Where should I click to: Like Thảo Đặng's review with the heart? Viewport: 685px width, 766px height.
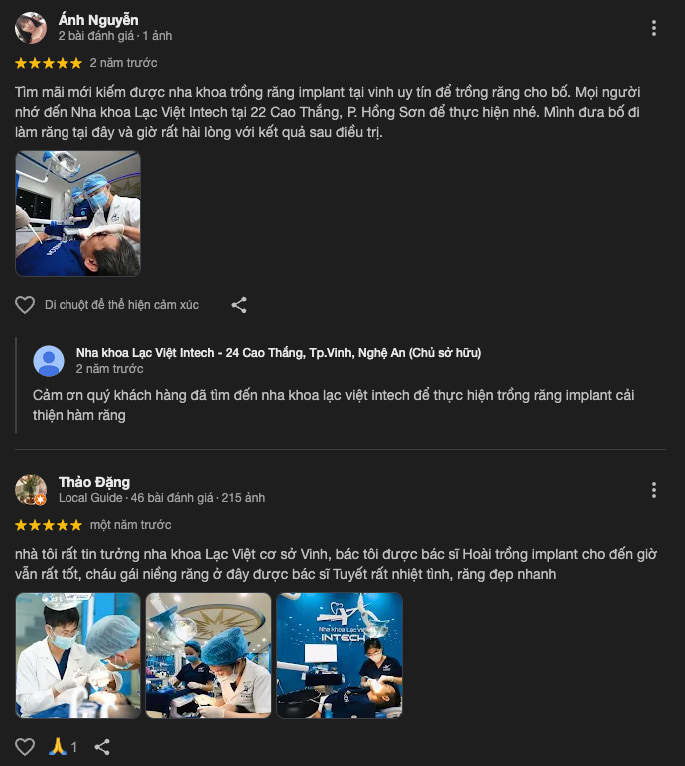(25, 746)
